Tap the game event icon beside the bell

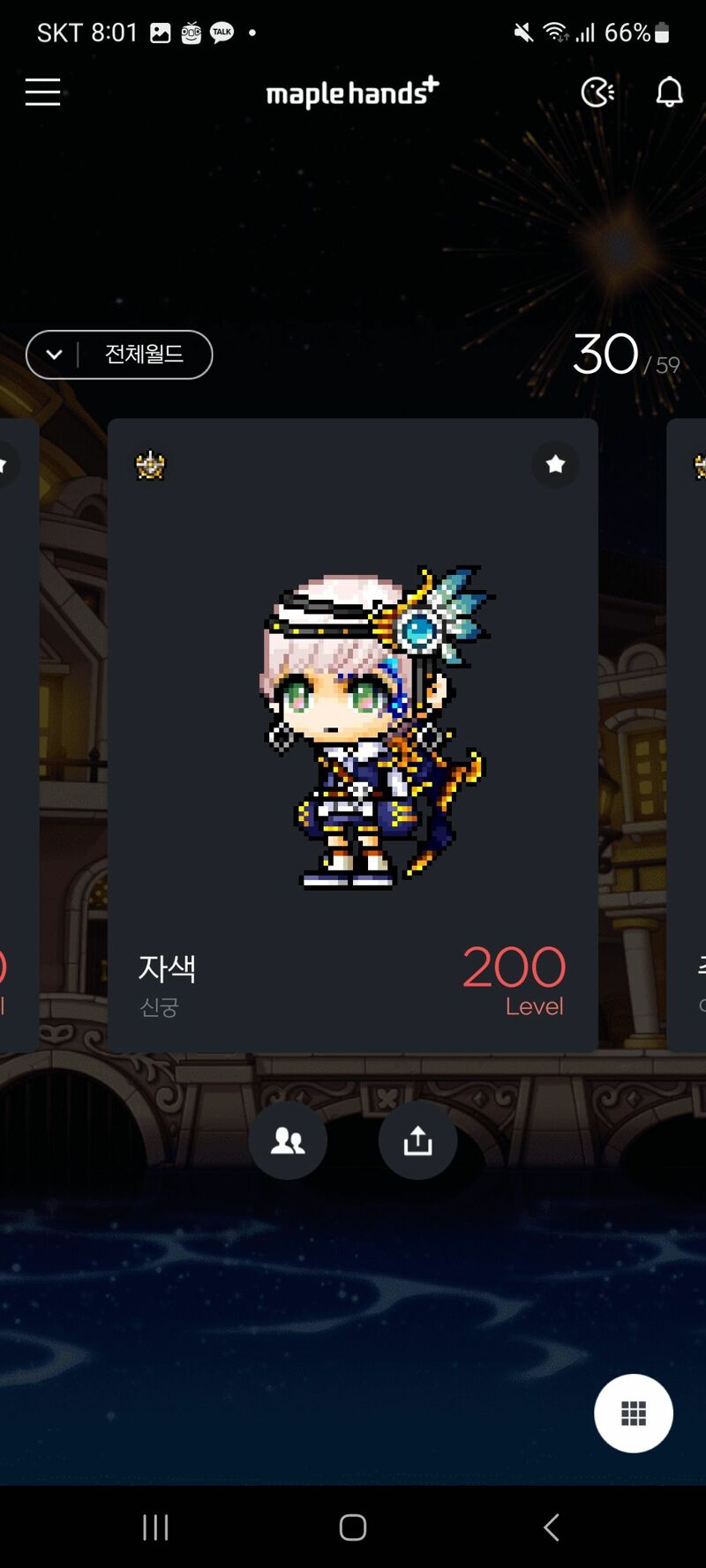coord(597,92)
